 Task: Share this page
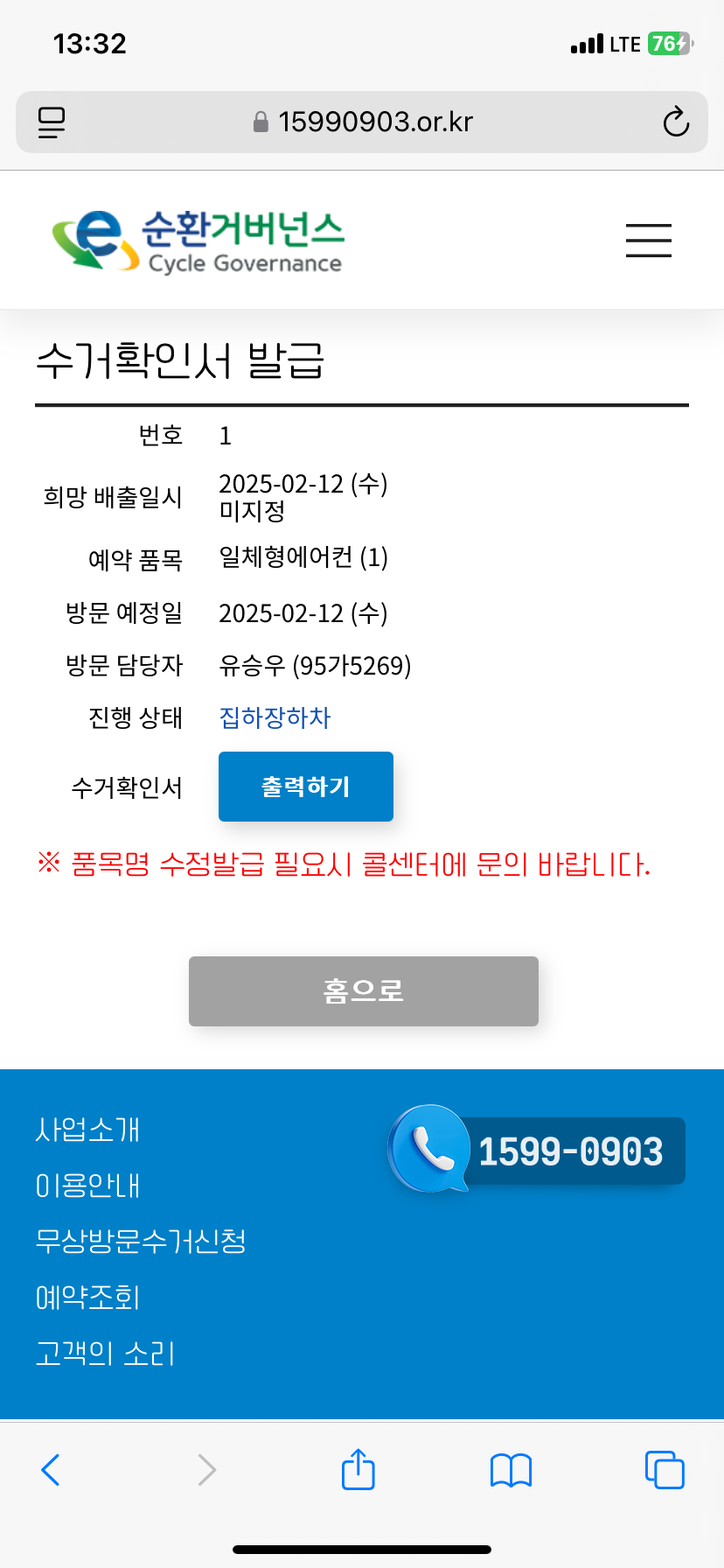[359, 1468]
